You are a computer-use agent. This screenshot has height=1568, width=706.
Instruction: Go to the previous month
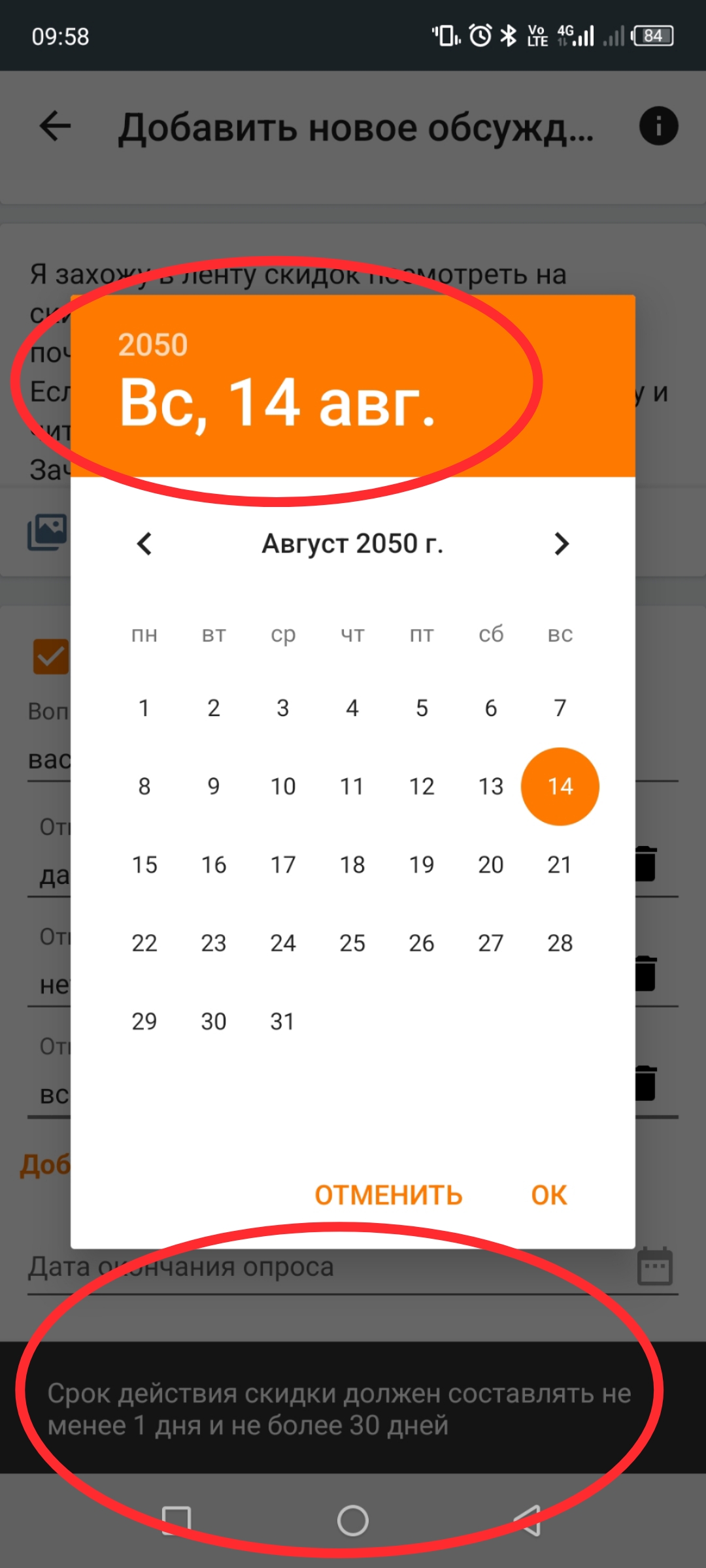pyautogui.click(x=144, y=544)
